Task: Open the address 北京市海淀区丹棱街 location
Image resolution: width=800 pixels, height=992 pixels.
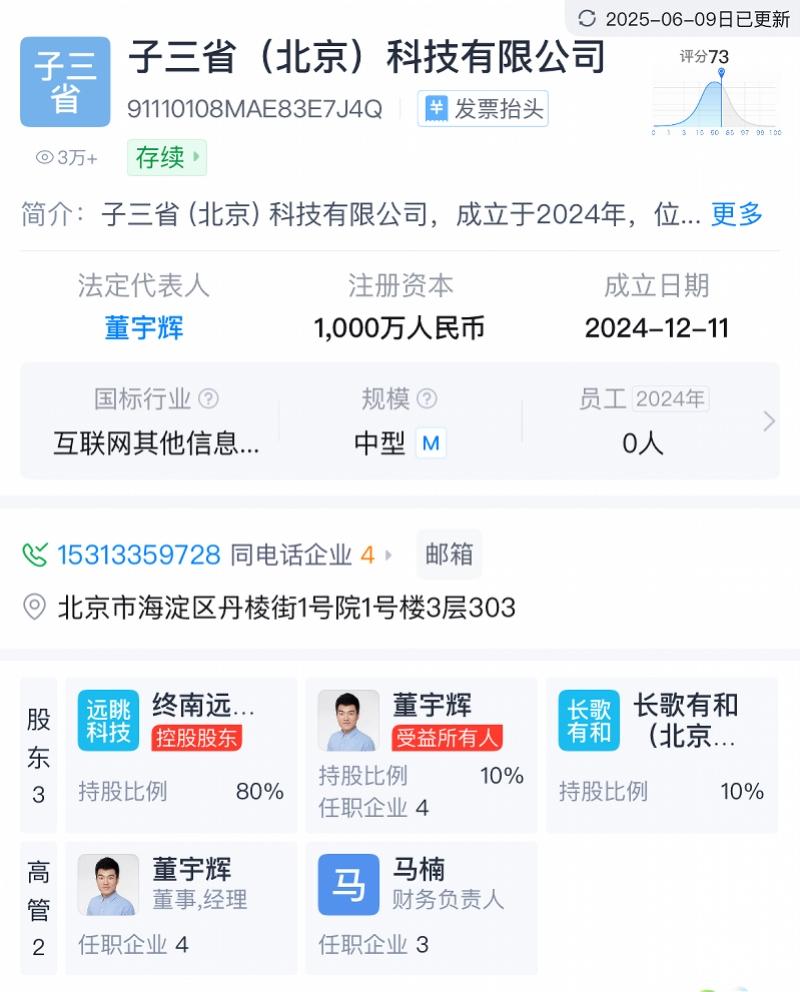Action: coord(285,607)
